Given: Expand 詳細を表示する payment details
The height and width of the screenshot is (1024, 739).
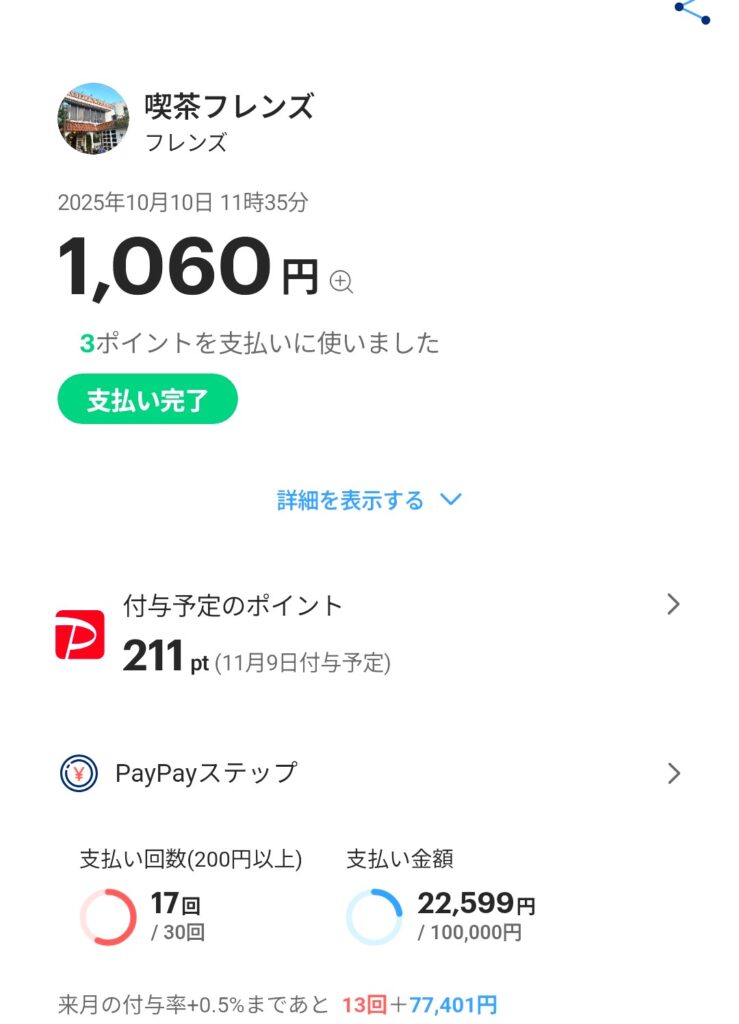Looking at the screenshot, I should tap(369, 500).
